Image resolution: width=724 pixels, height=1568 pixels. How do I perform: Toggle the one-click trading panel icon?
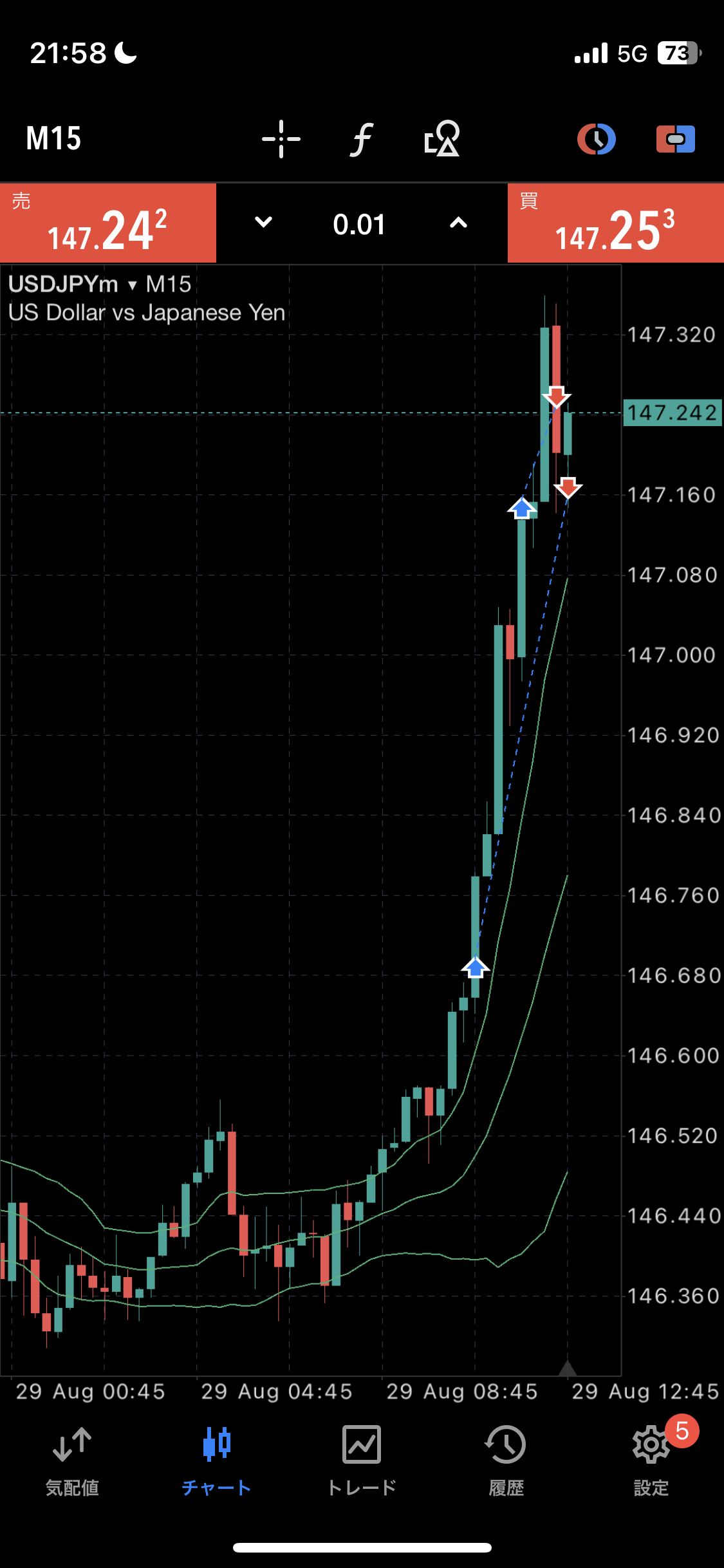675,139
